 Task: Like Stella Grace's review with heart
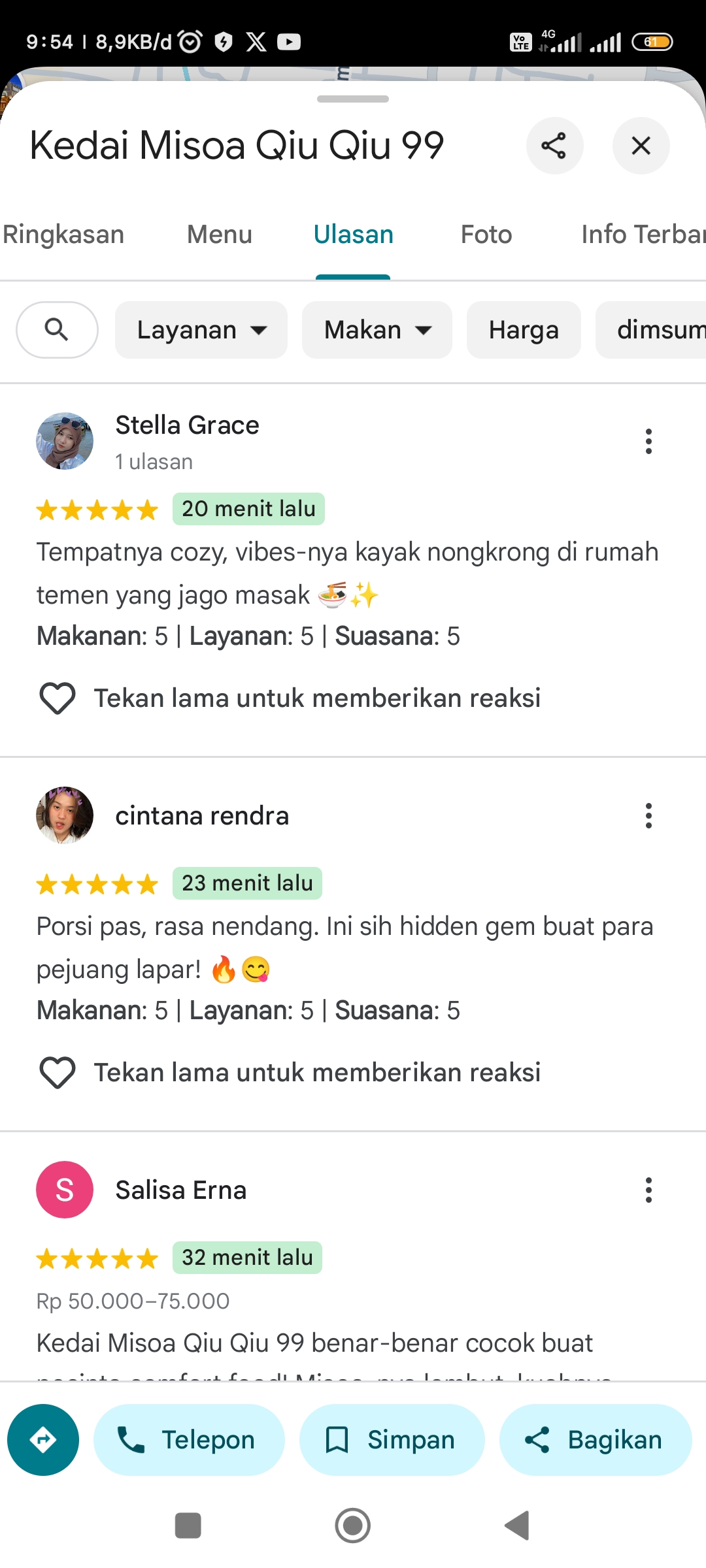58,698
